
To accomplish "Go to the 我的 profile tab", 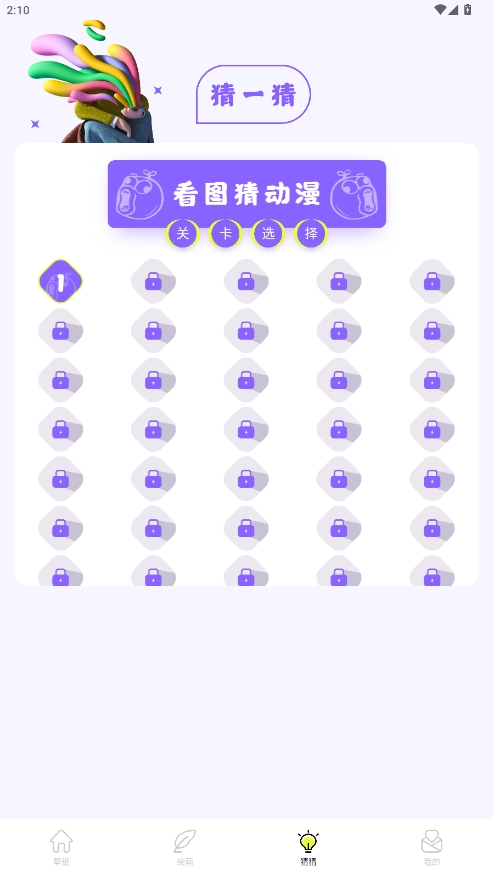I will coord(432,848).
